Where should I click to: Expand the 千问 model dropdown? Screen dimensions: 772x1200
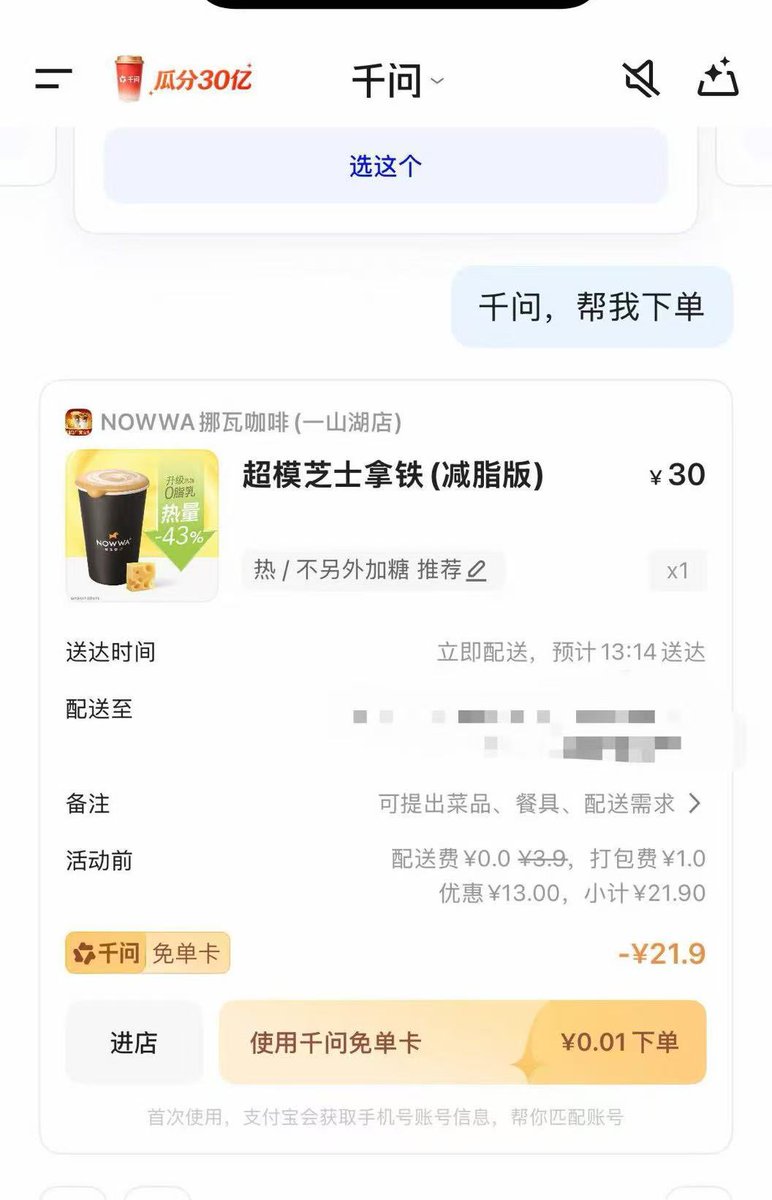(x=397, y=81)
